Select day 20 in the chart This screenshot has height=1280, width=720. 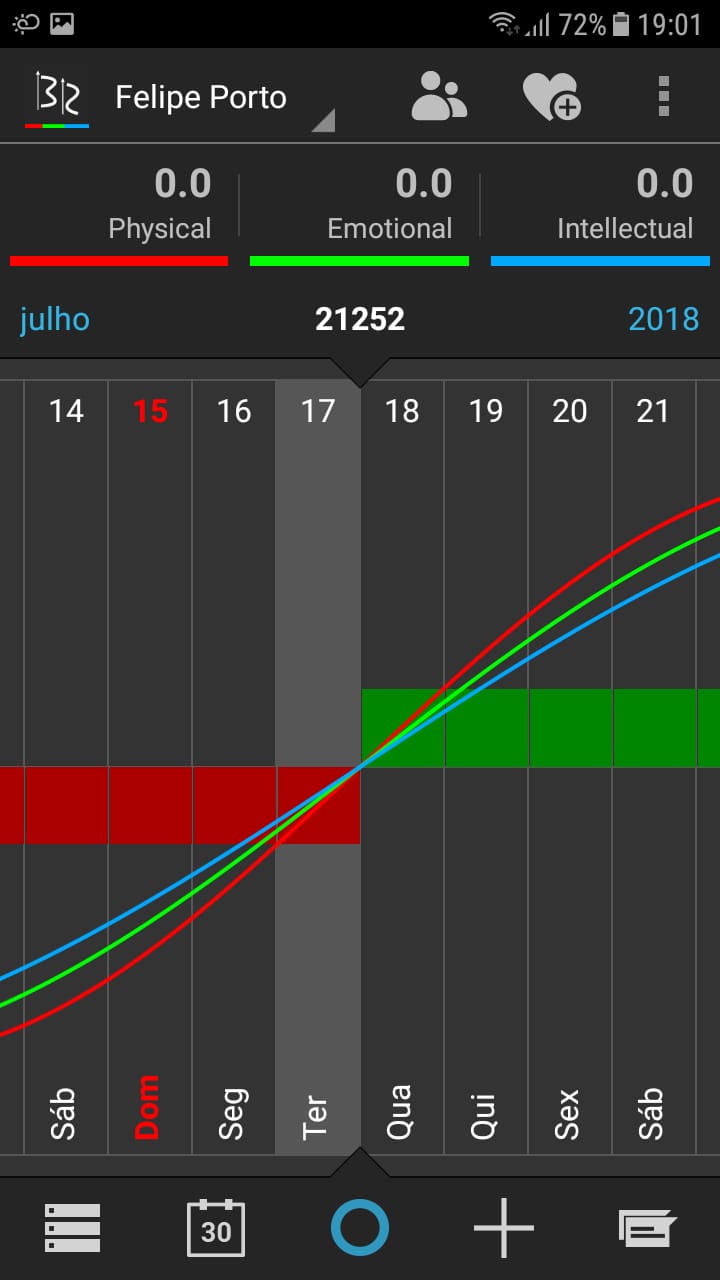click(570, 411)
